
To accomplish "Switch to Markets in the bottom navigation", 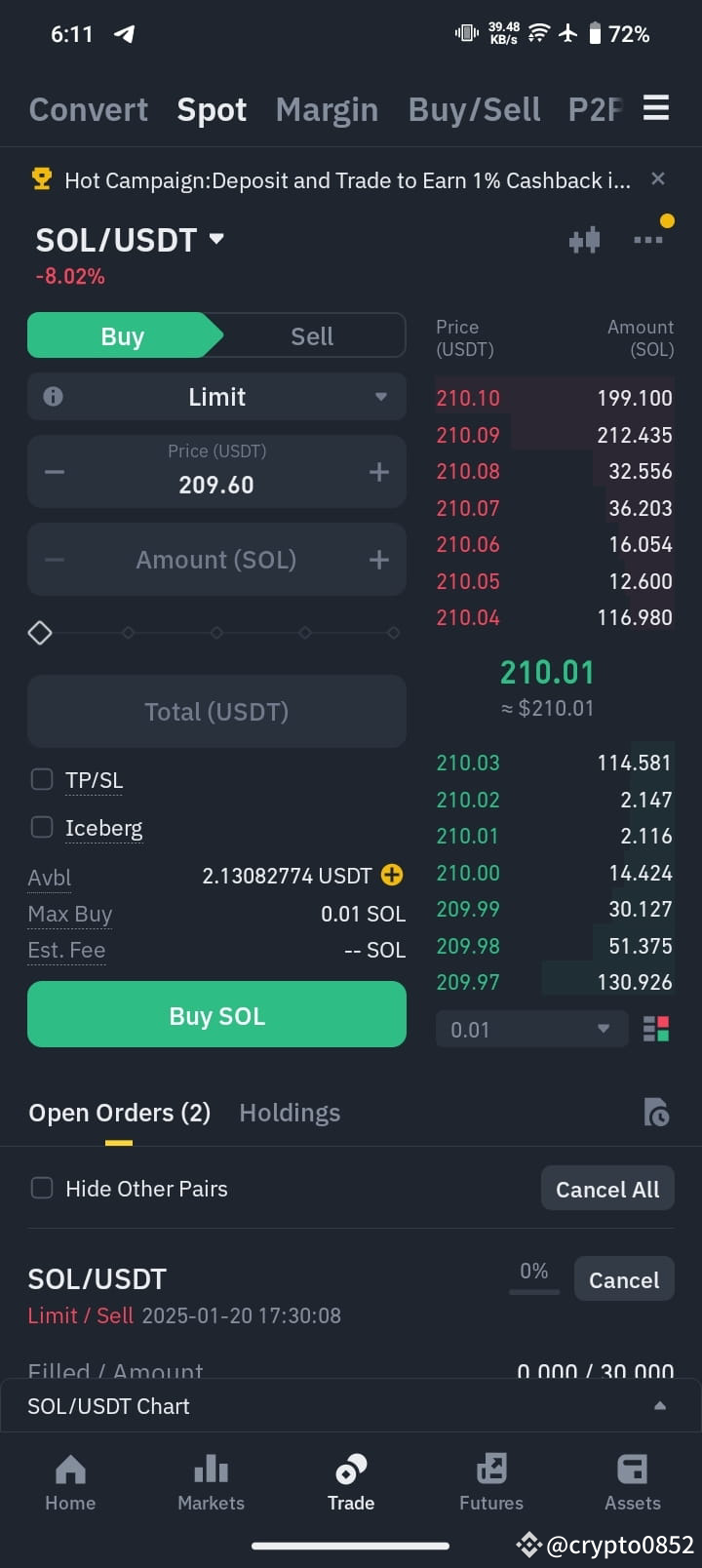I will (x=211, y=1482).
